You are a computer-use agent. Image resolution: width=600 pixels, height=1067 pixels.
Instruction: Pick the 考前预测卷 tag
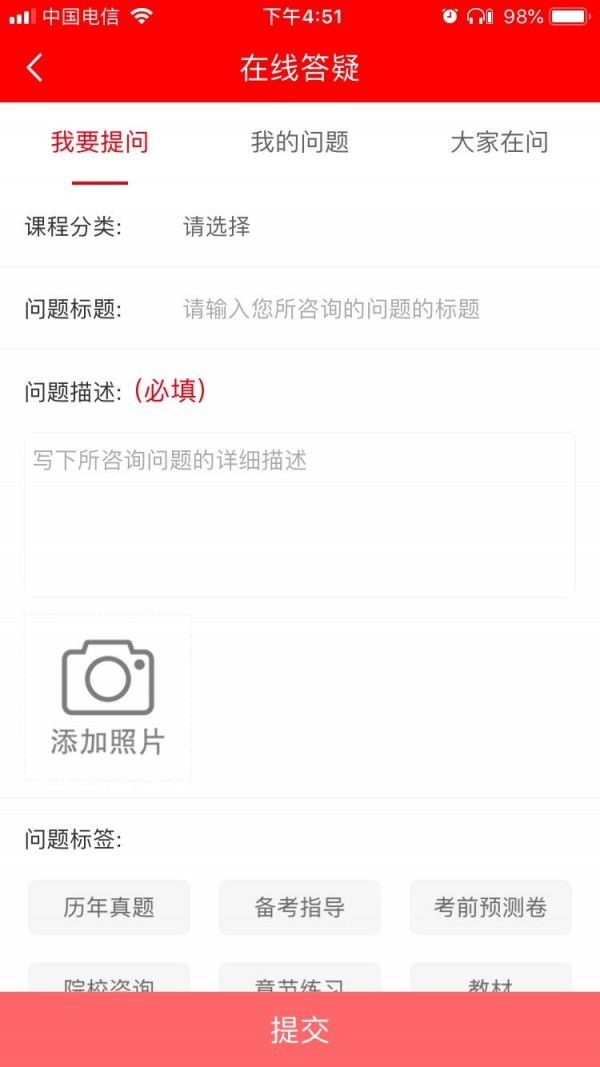click(x=490, y=907)
